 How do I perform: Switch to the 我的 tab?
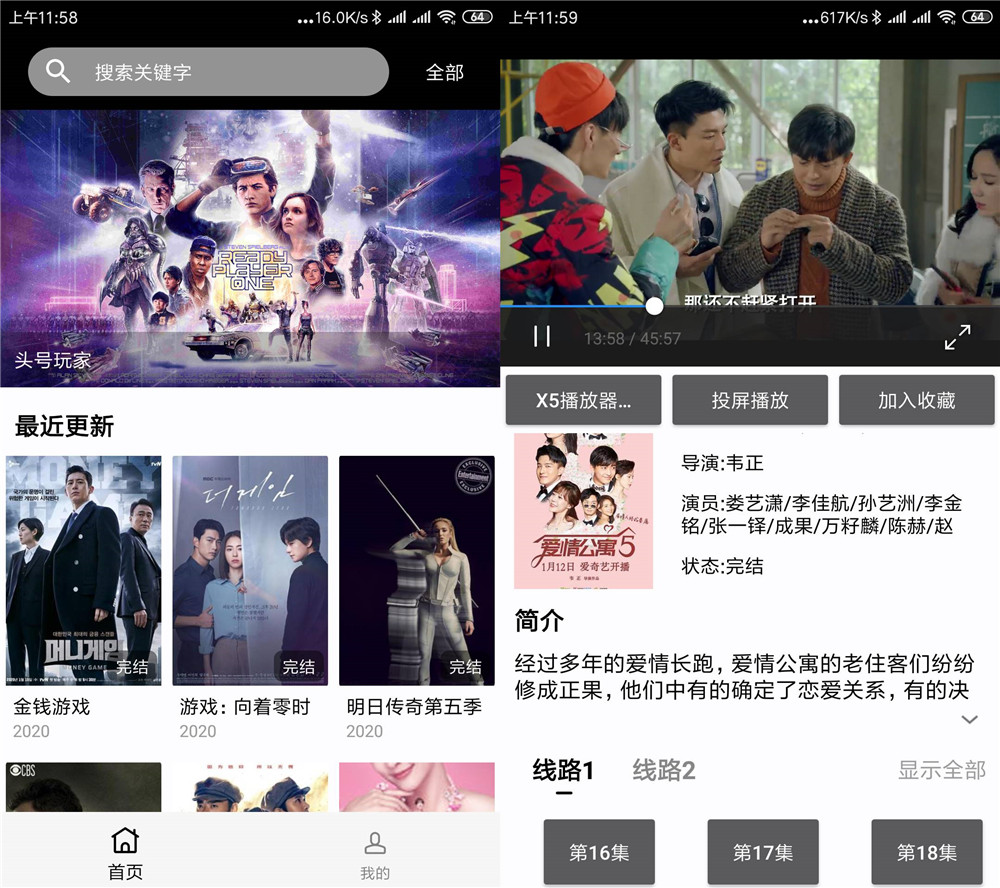375,853
